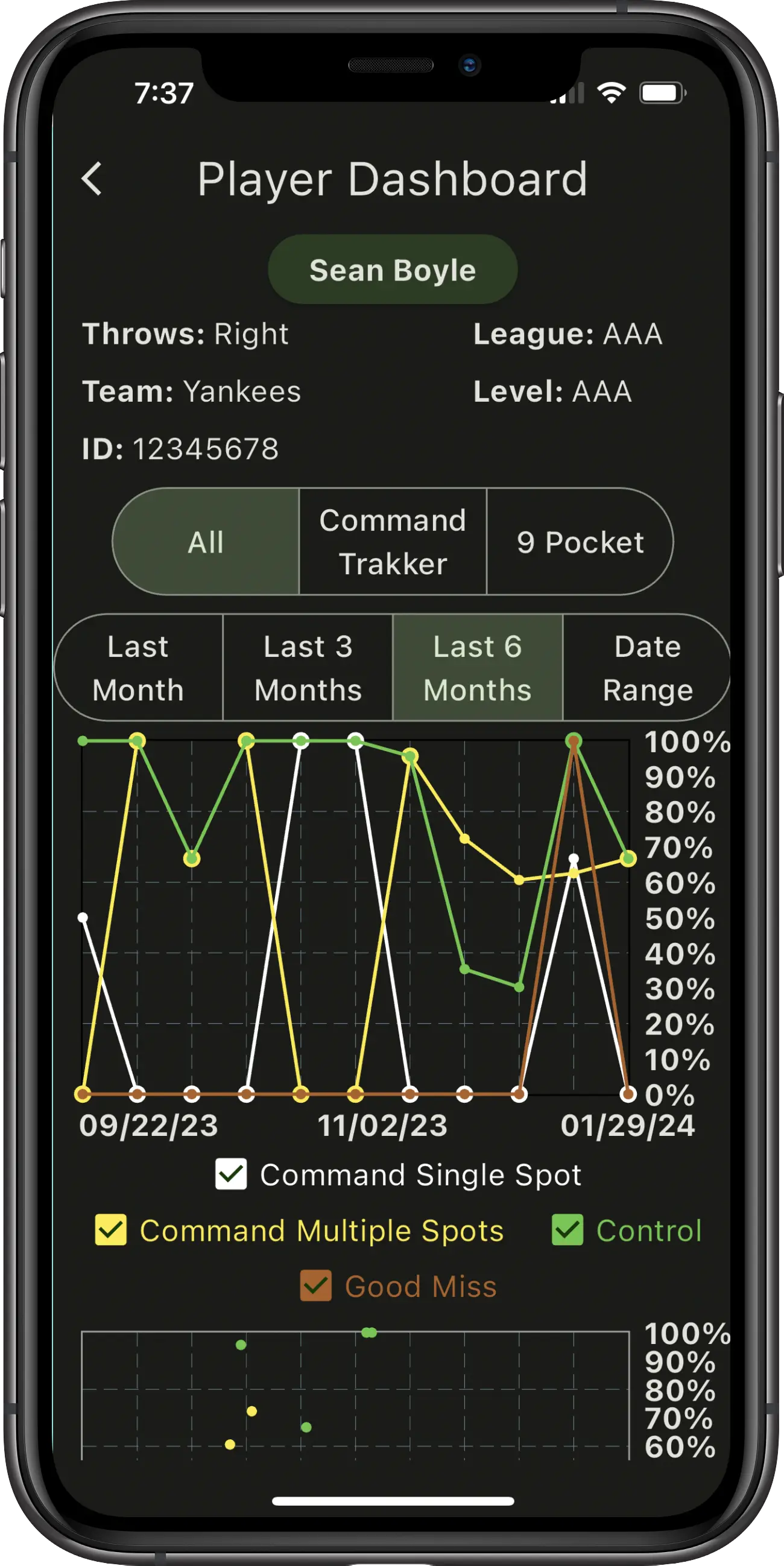Open the Date Range filter
This screenshot has height=1566, width=784.
647,668
